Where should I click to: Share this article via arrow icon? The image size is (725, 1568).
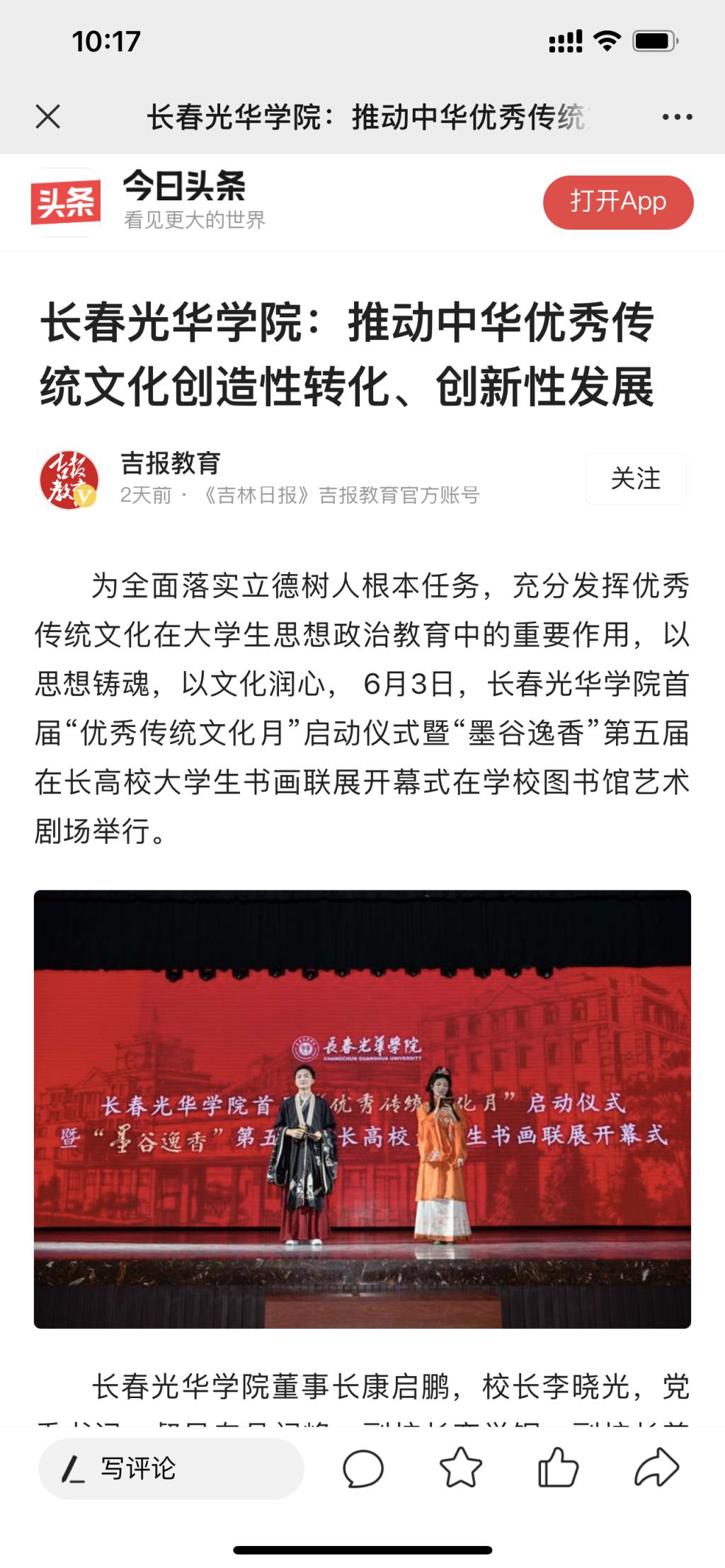tap(656, 1468)
